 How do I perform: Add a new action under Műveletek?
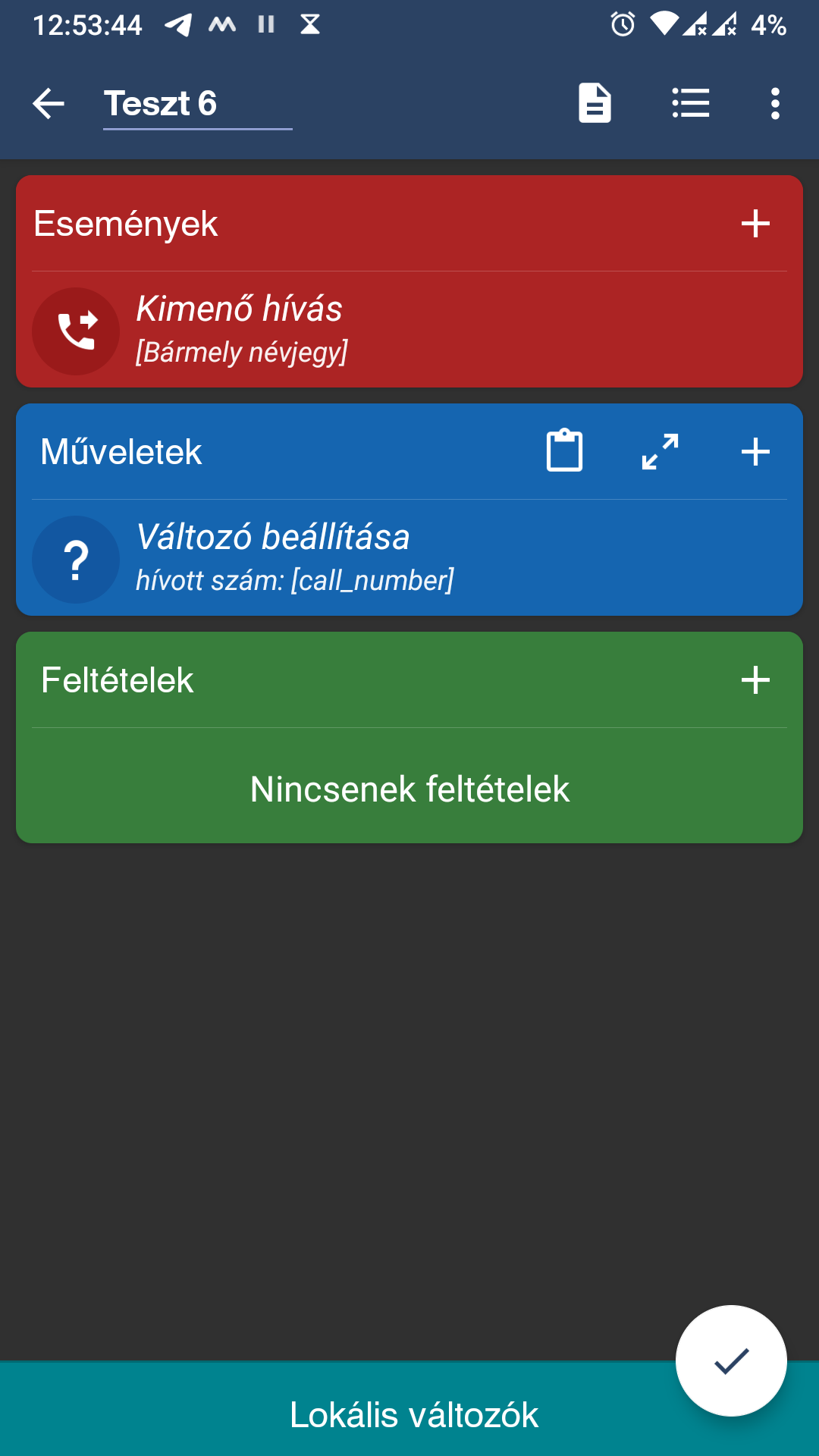(x=755, y=452)
